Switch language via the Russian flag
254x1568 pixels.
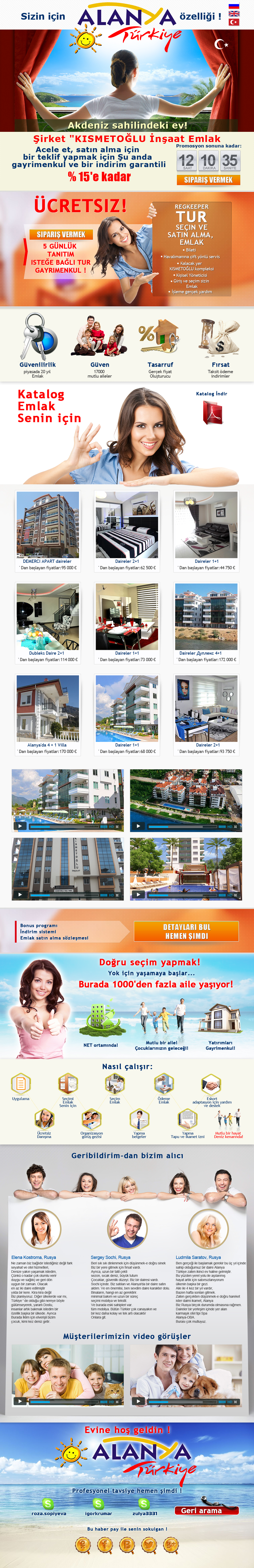(x=234, y=7)
